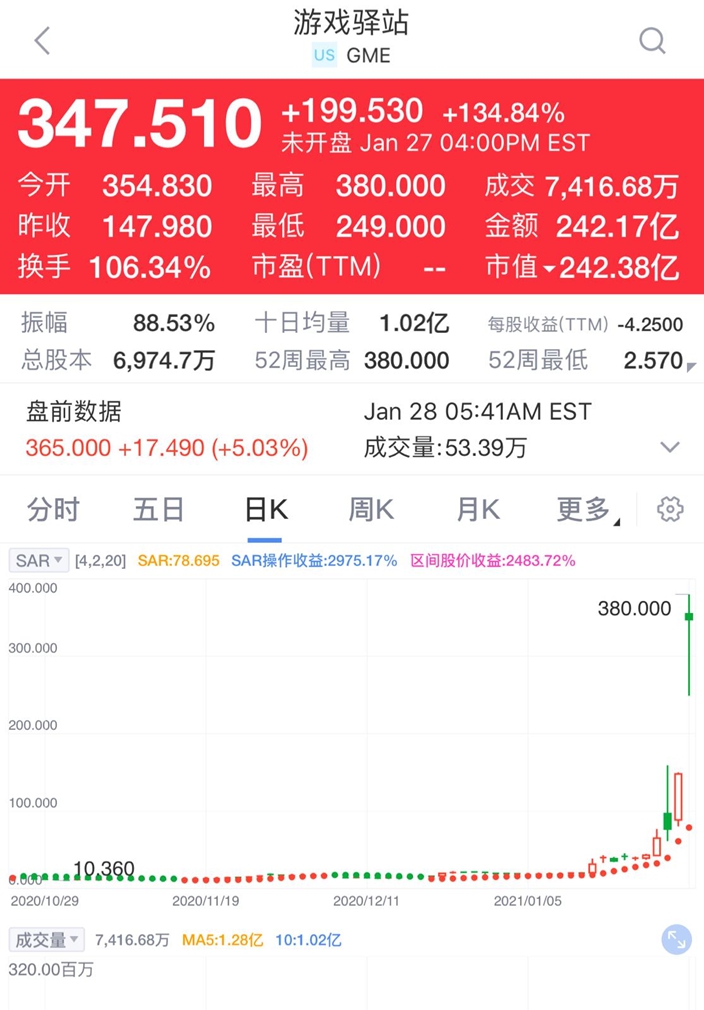Image resolution: width=704 pixels, height=1010 pixels.
Task: Go back using the top-left arrow
Action: (x=43, y=41)
